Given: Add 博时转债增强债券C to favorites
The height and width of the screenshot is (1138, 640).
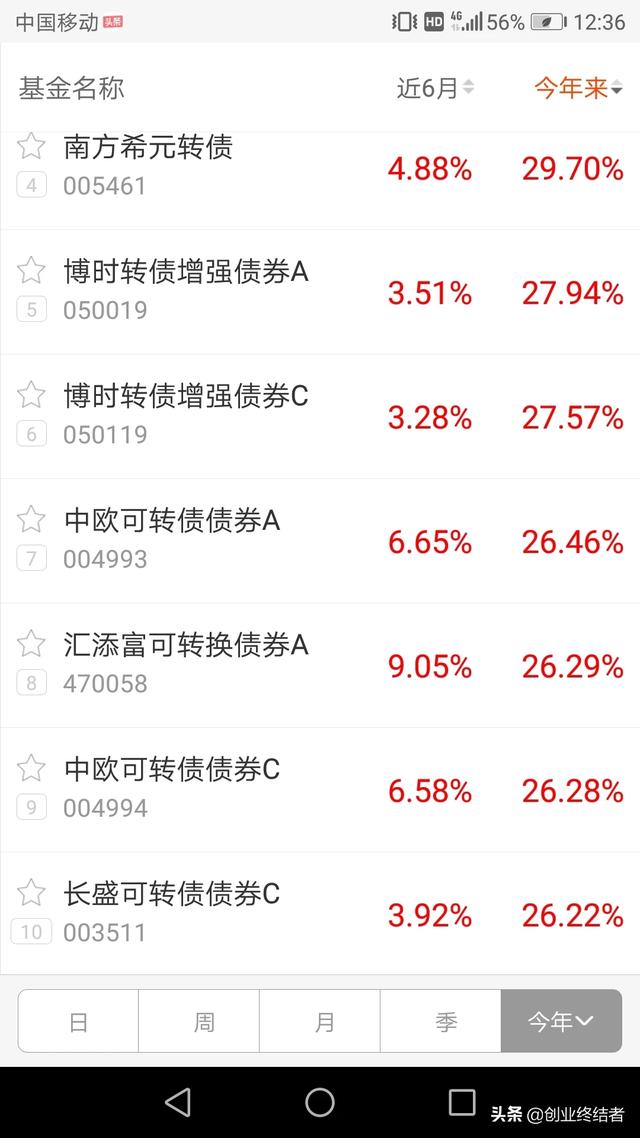Looking at the screenshot, I should pyautogui.click(x=31, y=395).
